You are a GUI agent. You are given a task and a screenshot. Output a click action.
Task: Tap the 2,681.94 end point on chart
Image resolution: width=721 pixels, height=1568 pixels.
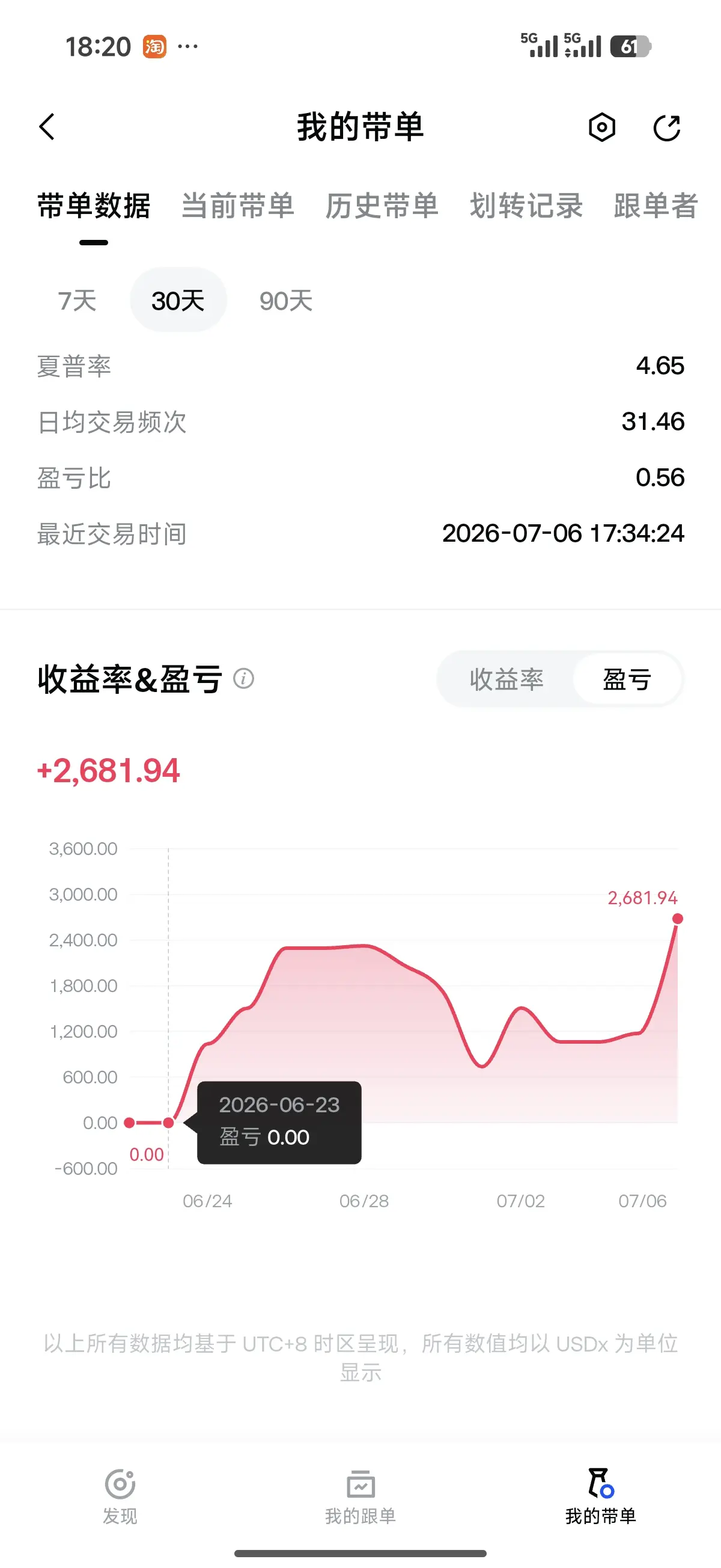pos(677,919)
